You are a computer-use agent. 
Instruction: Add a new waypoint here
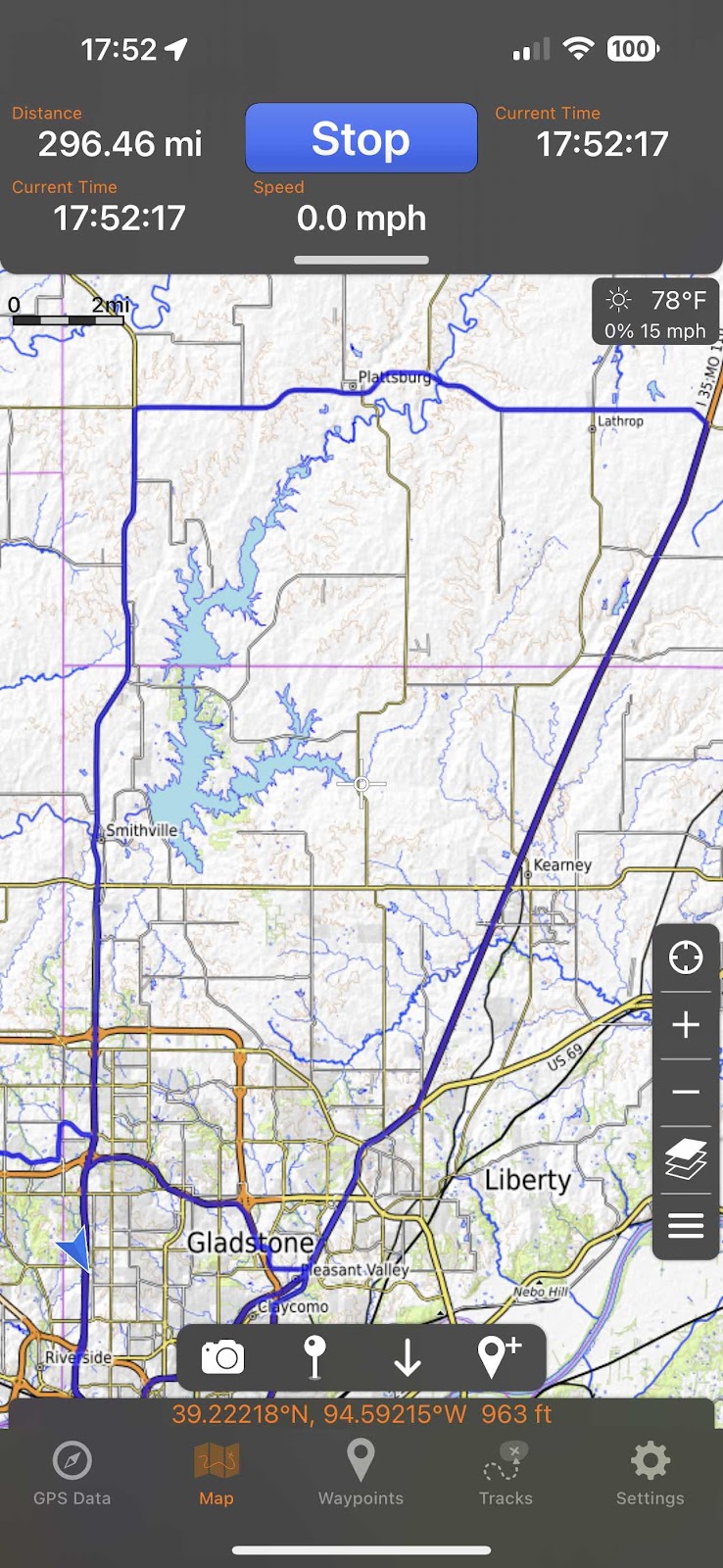tap(498, 1357)
